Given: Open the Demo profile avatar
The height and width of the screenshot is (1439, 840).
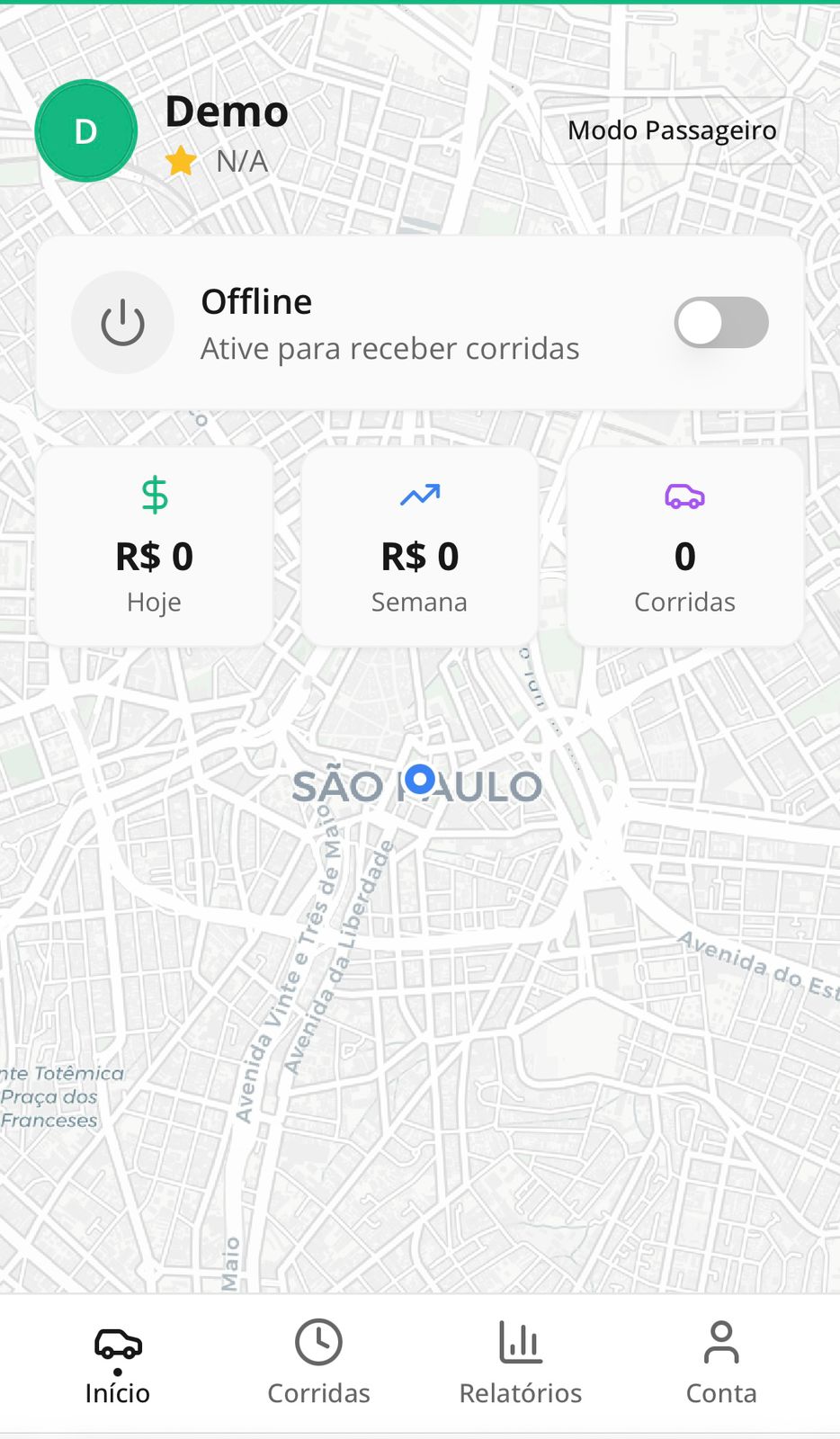Looking at the screenshot, I should tap(85, 131).
